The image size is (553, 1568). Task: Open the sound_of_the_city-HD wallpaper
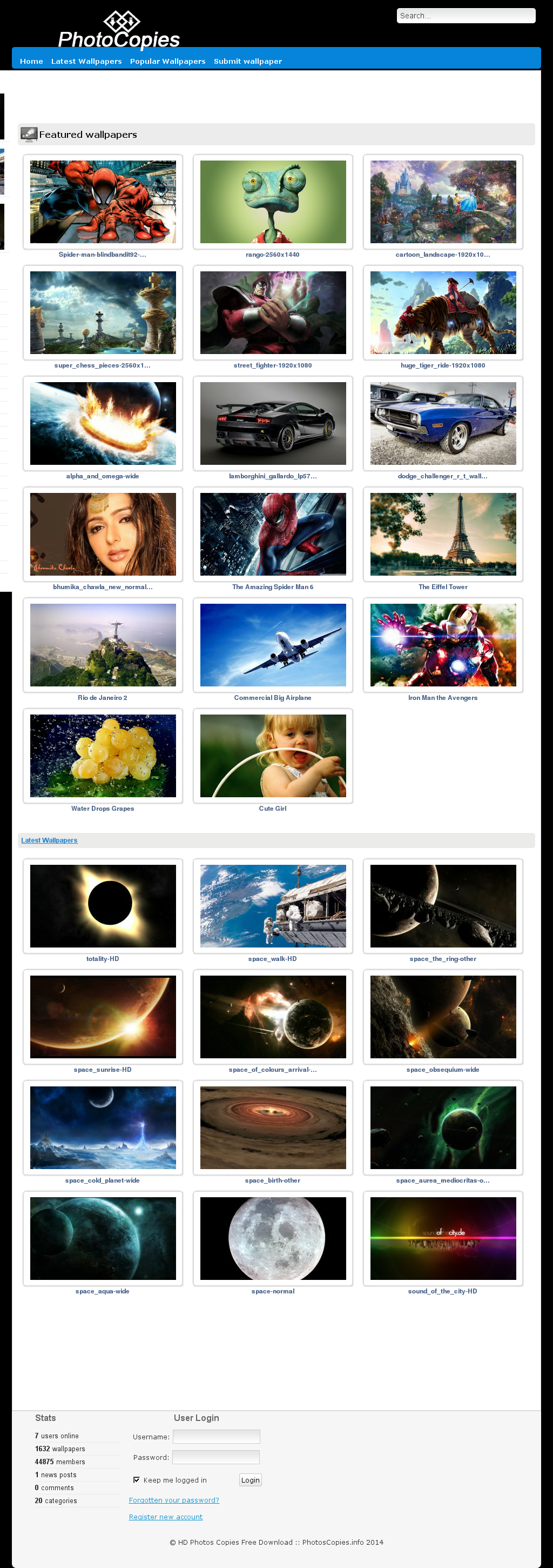[443, 1239]
